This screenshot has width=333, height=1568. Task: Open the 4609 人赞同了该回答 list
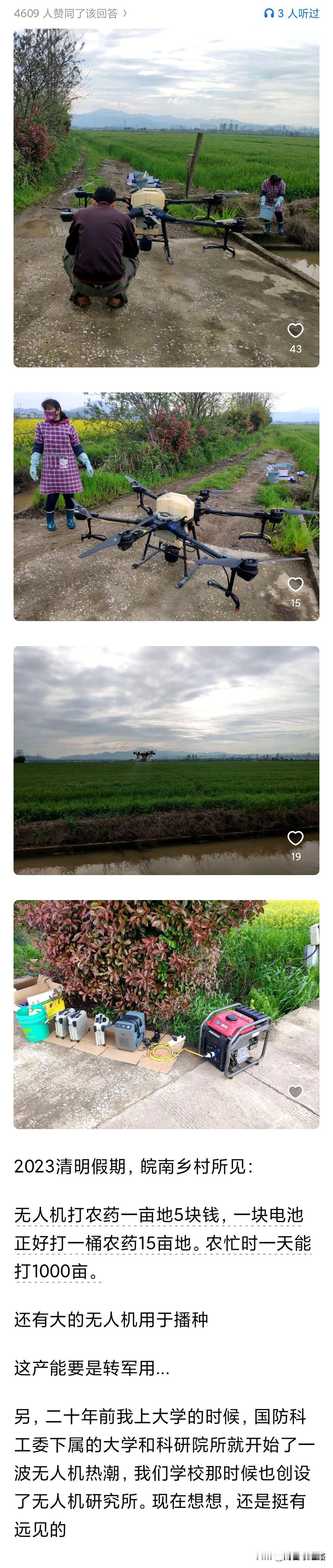pyautogui.click(x=71, y=13)
